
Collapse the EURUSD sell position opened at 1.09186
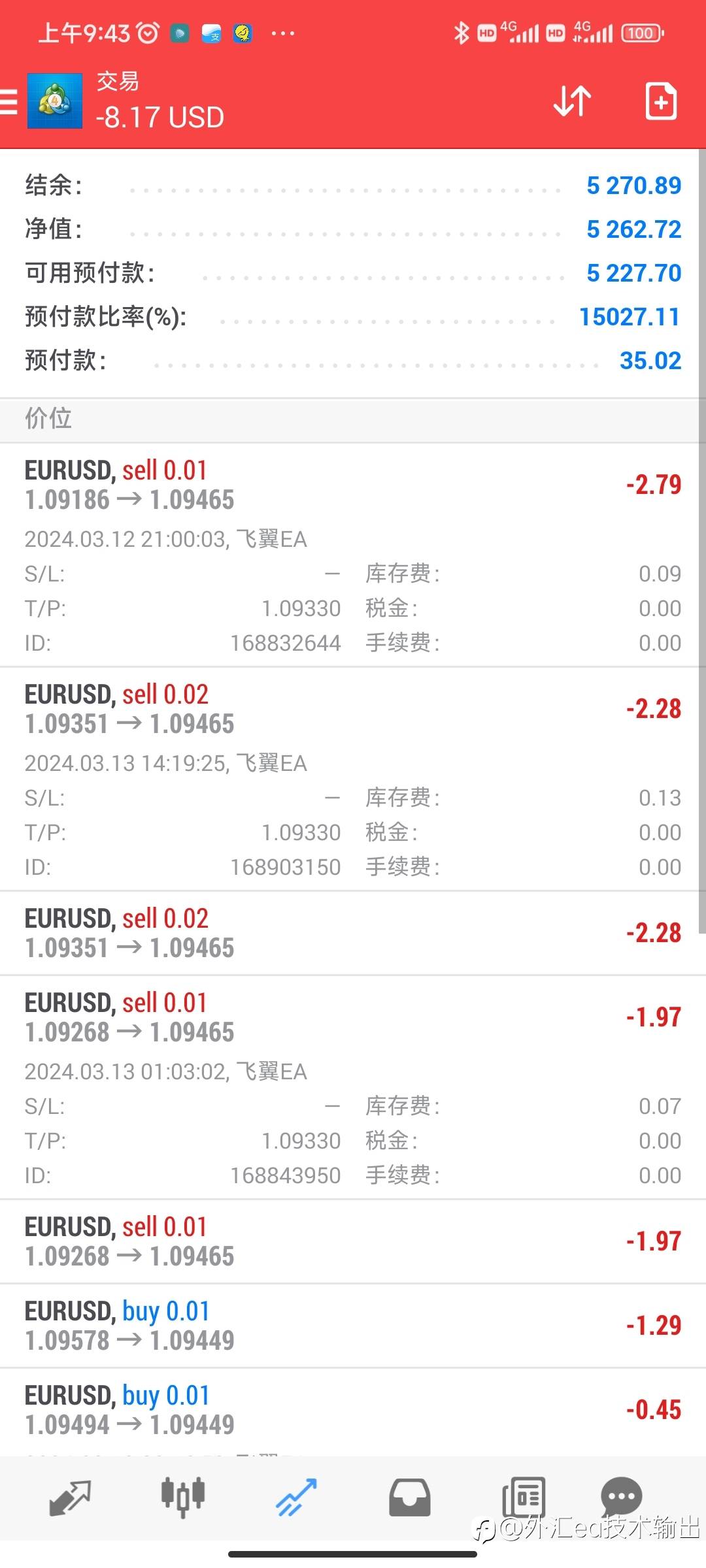pos(353,555)
